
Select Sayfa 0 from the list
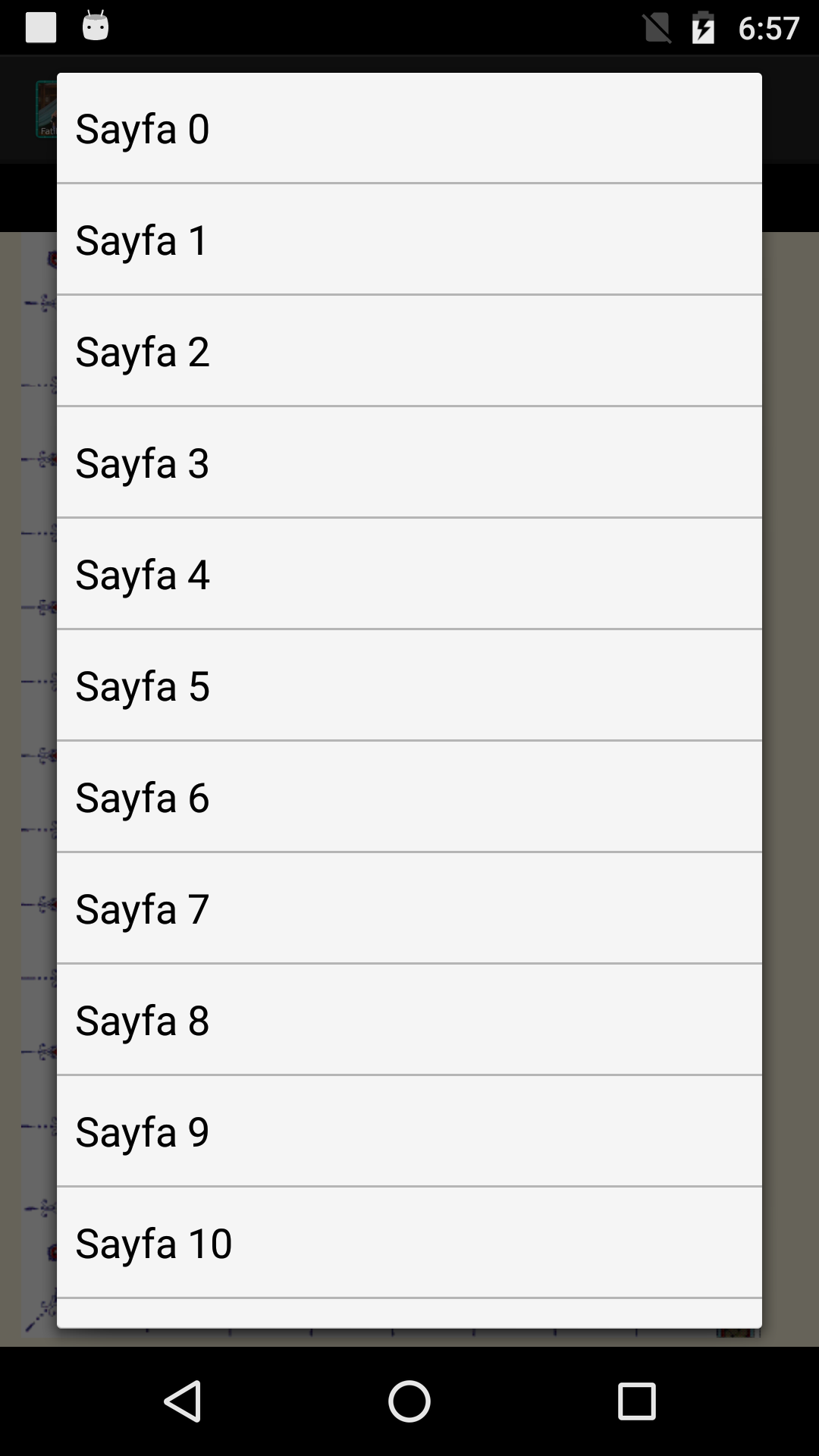409,128
